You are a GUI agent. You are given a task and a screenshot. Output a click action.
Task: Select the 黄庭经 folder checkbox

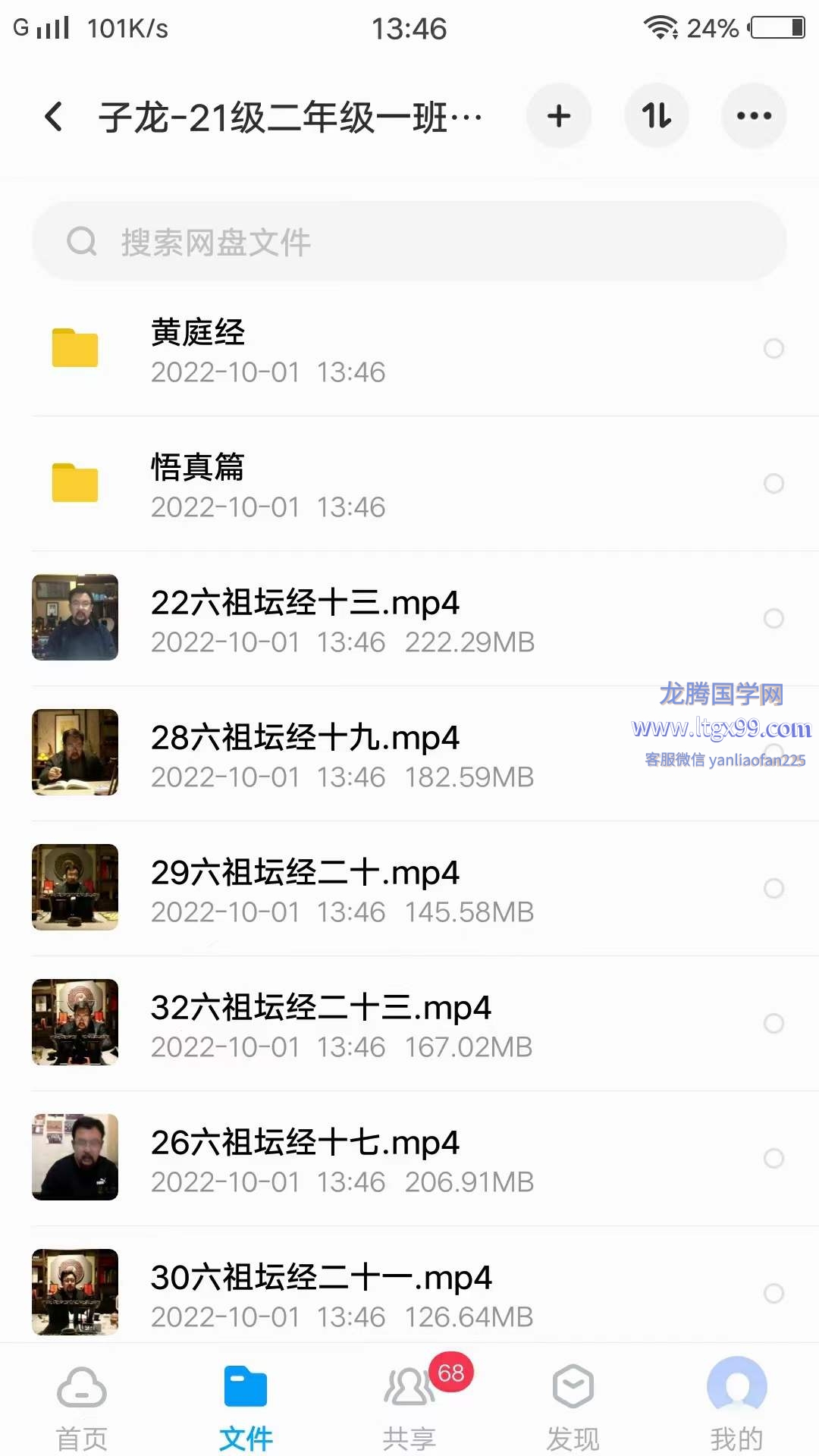pyautogui.click(x=773, y=348)
